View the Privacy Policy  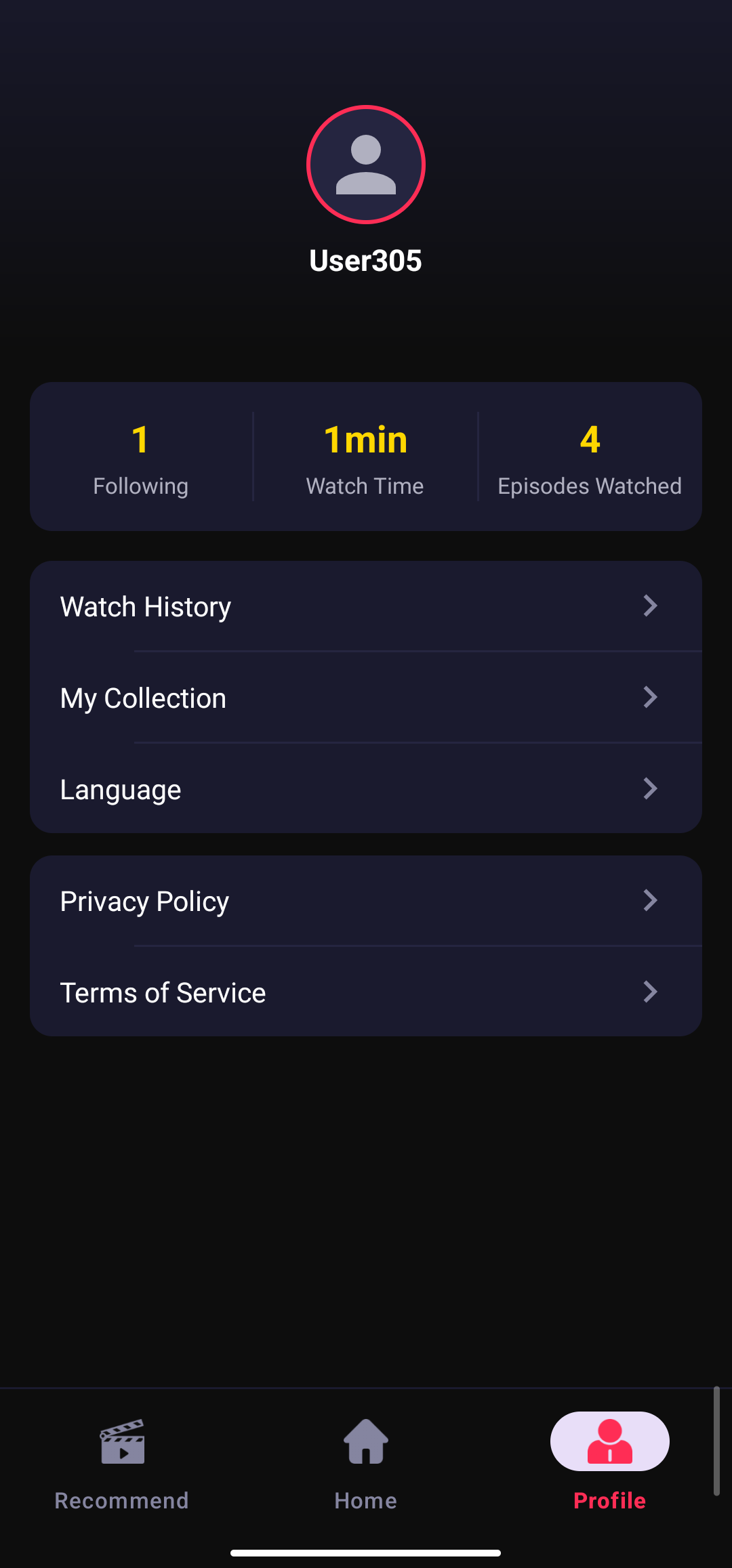(365, 901)
